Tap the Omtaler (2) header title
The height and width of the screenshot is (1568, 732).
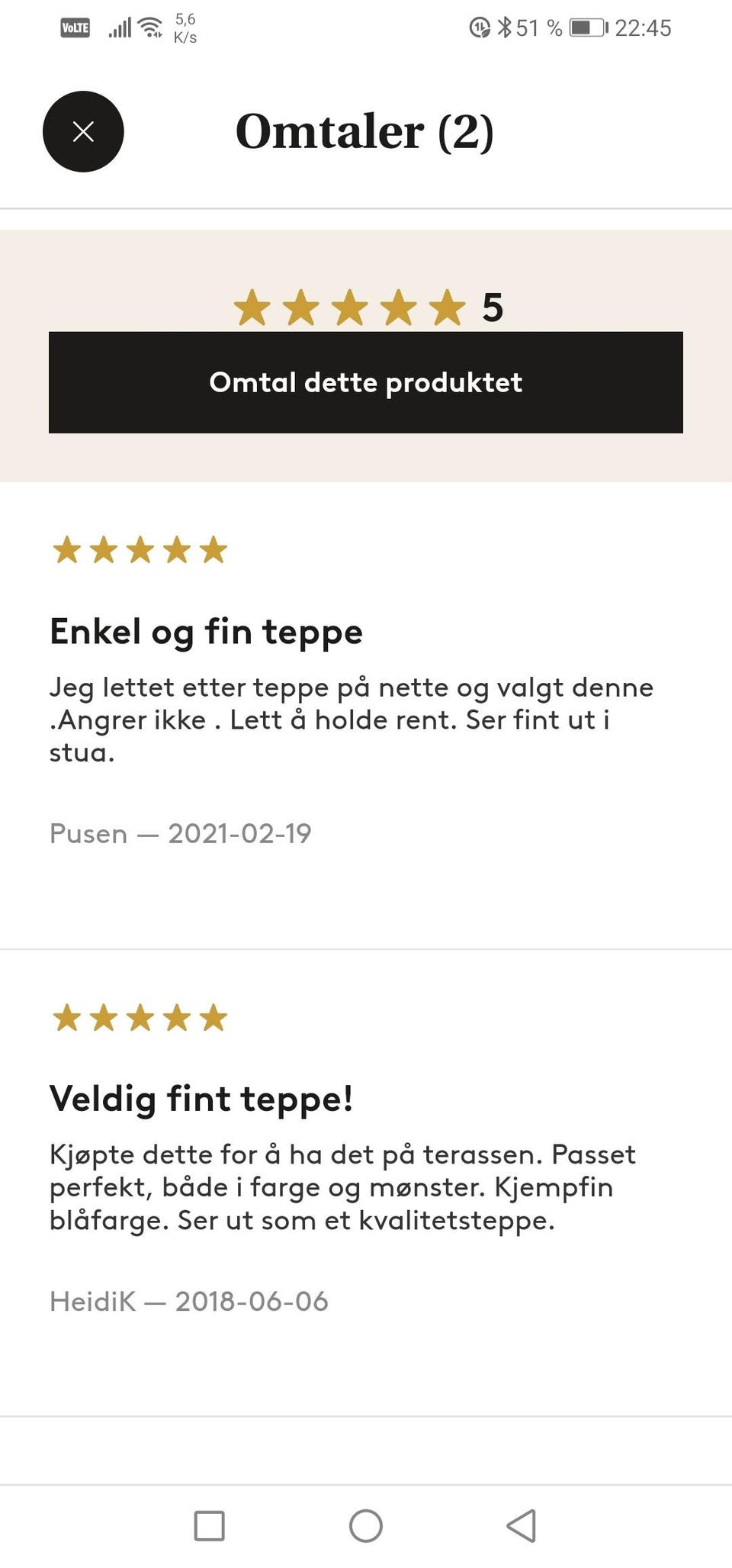pyautogui.click(x=365, y=130)
